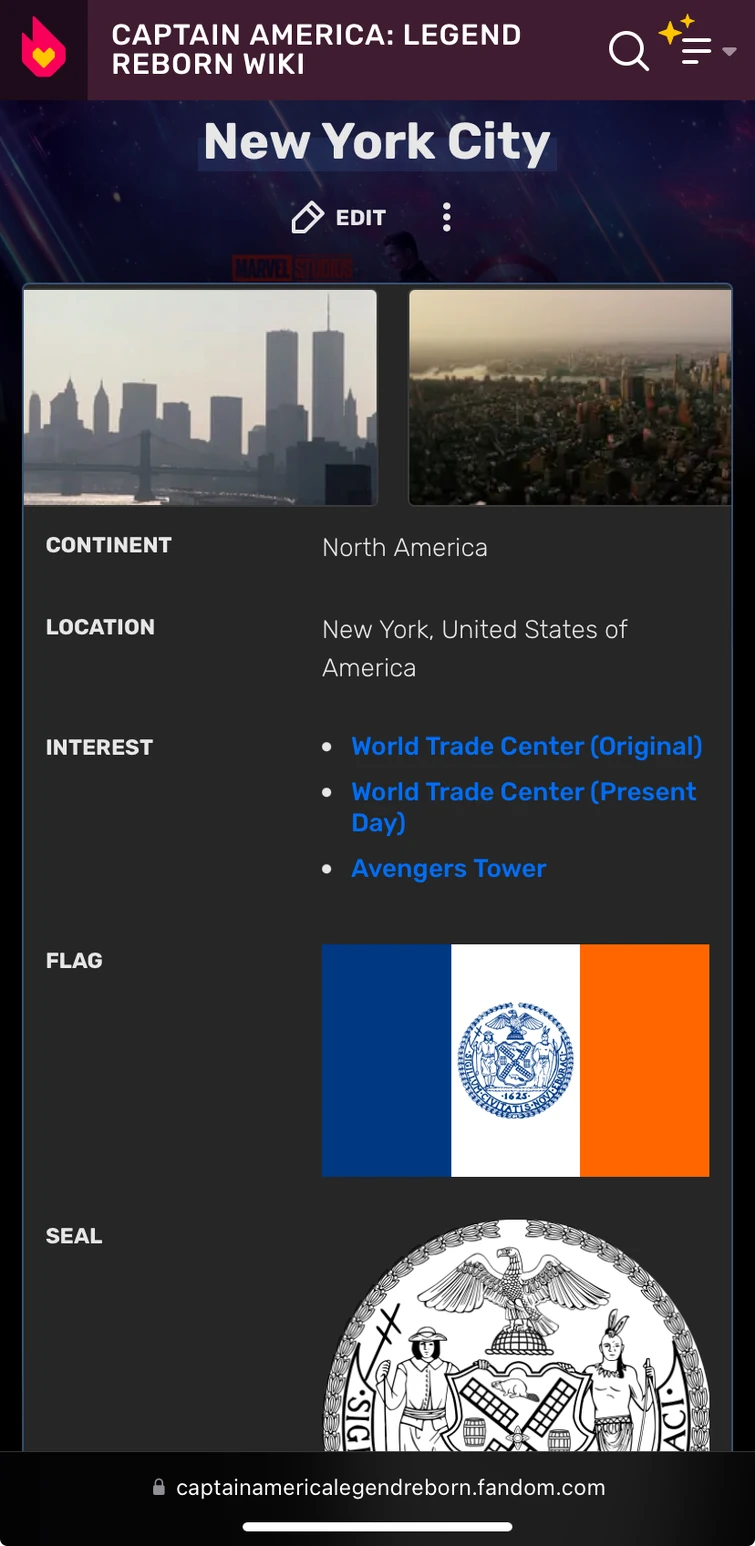View the Twin Towers skyline image
The width and height of the screenshot is (755, 1546).
[200, 397]
